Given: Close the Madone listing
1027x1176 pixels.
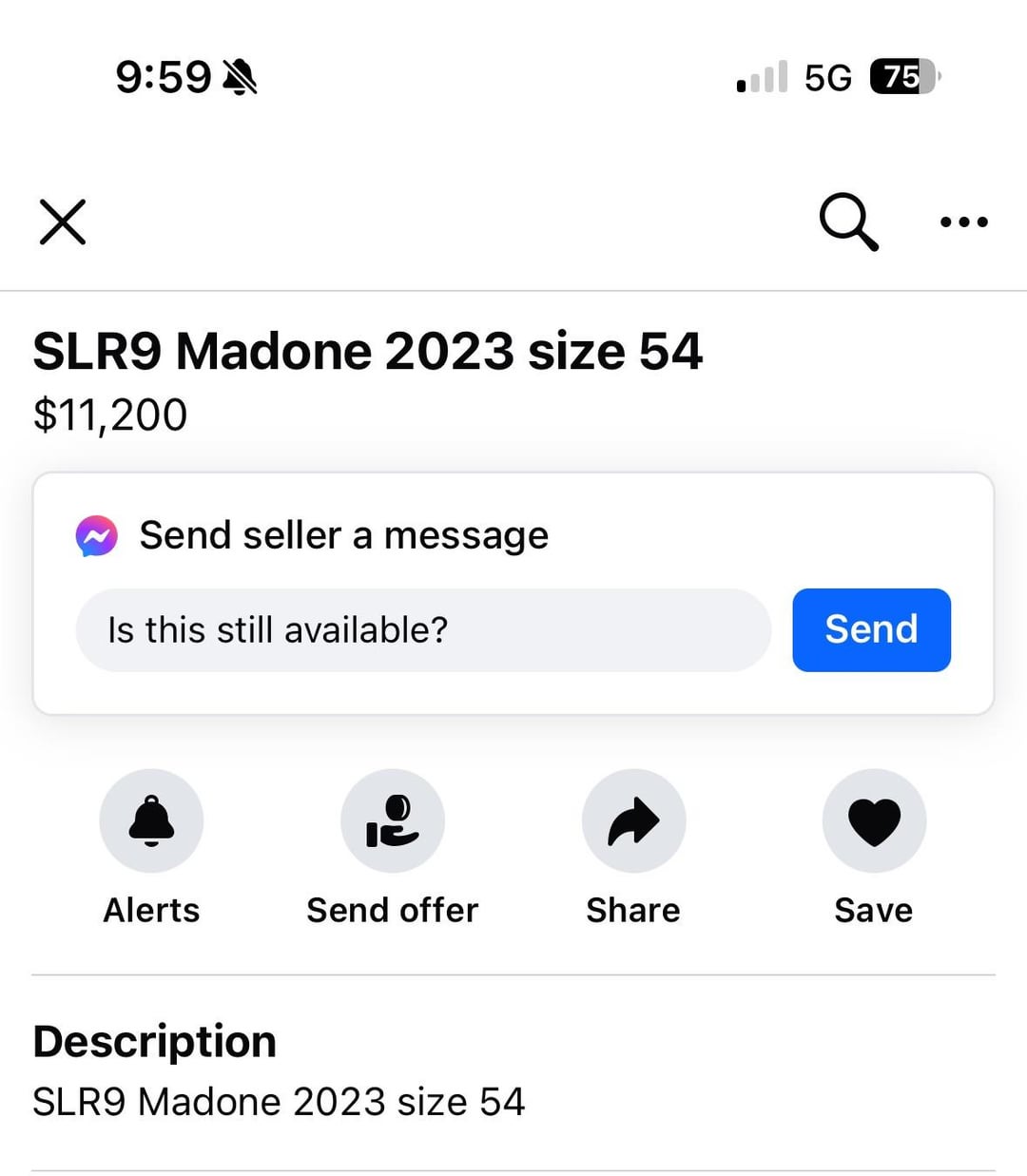Looking at the screenshot, I should (x=63, y=222).
